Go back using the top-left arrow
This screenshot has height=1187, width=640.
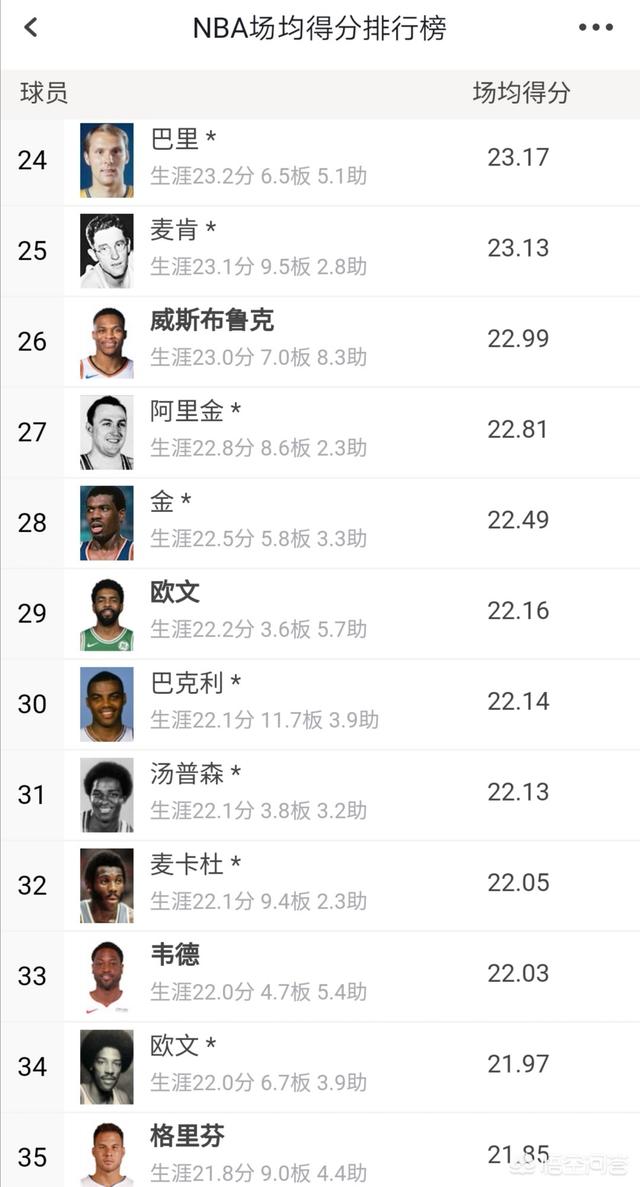30,27
